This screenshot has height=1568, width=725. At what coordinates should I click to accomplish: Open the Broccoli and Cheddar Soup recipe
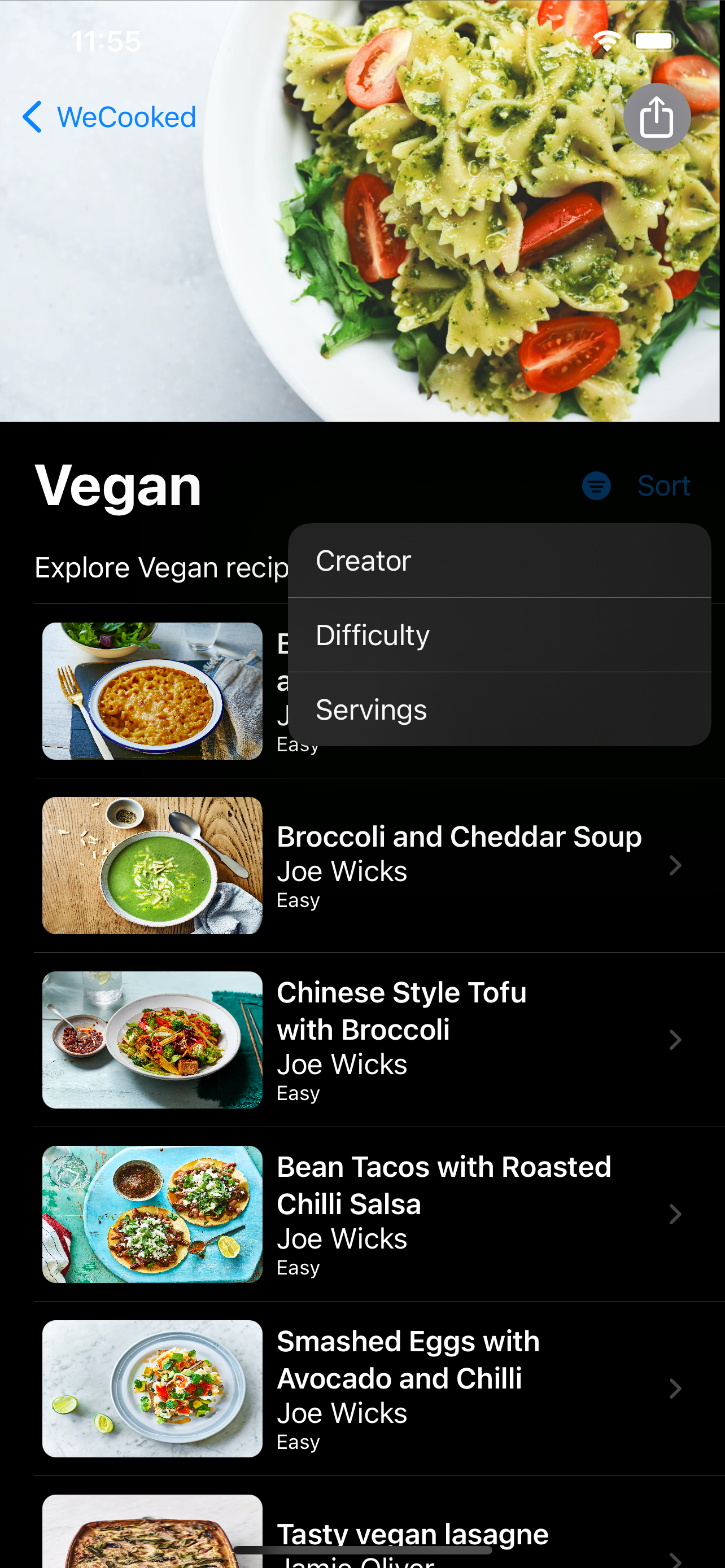pyautogui.click(x=365, y=865)
